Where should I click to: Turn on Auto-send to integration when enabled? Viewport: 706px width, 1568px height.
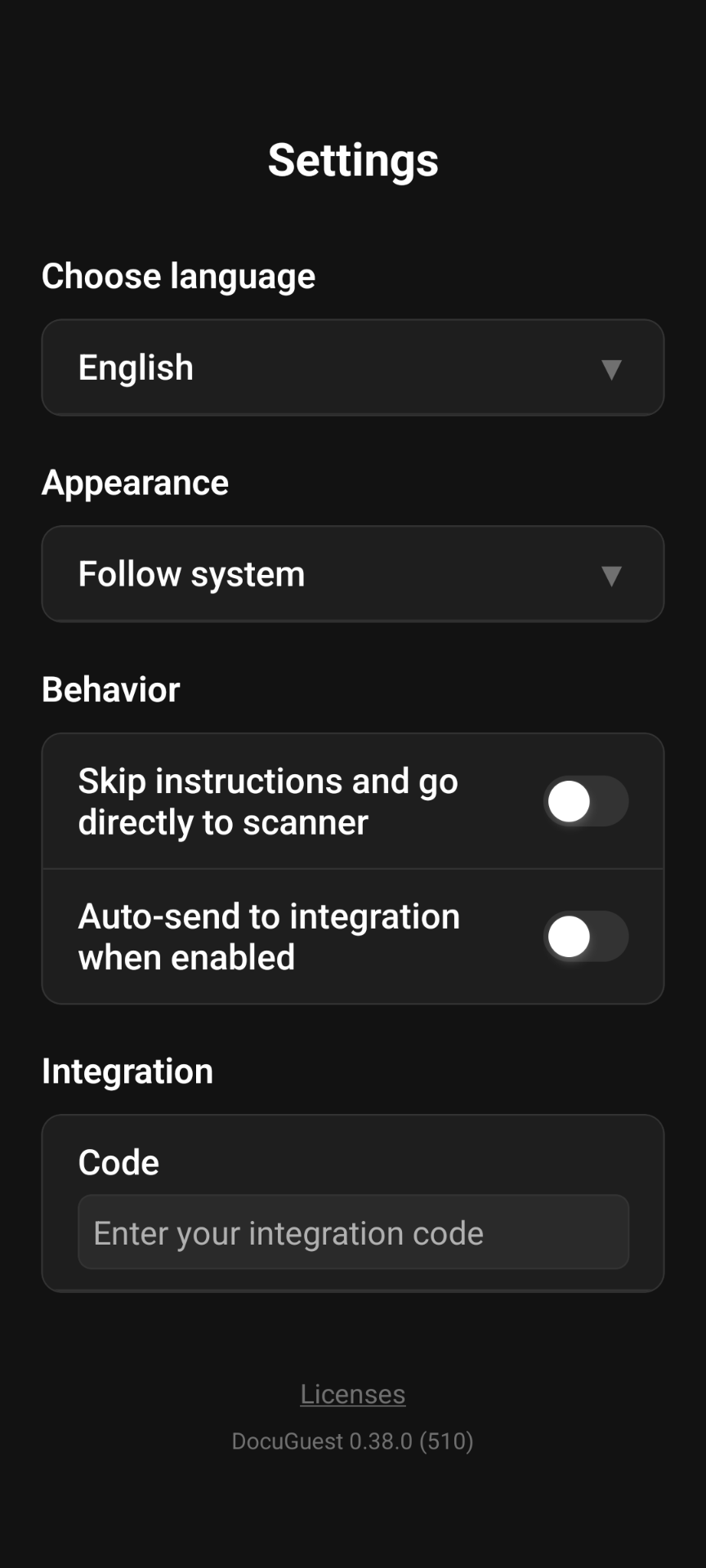[x=585, y=937]
